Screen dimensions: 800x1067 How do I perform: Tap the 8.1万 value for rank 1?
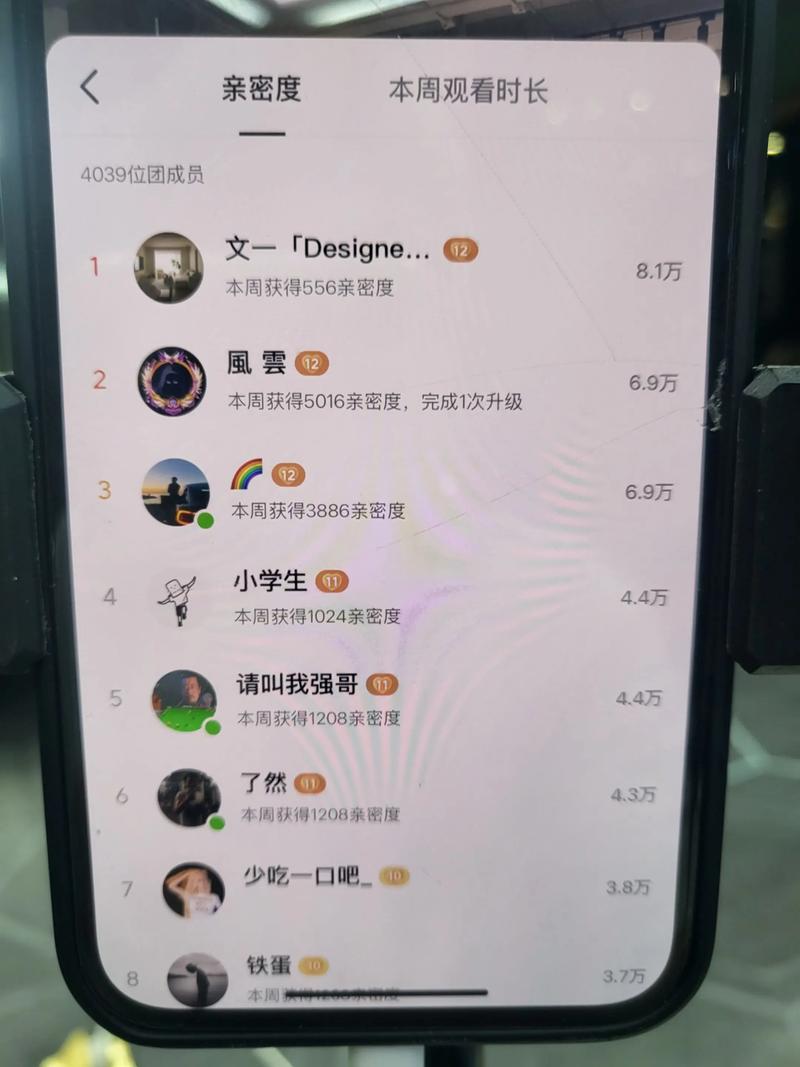(x=660, y=272)
